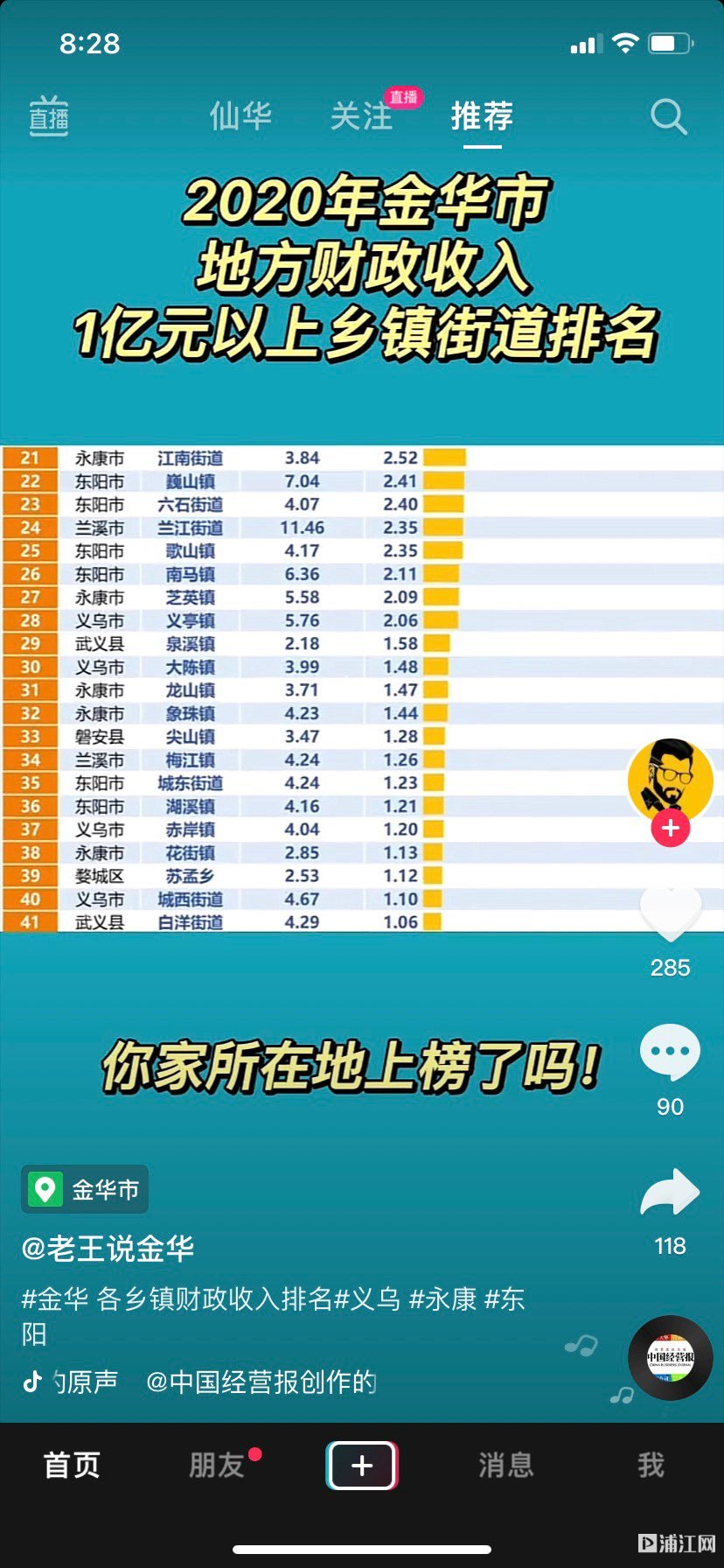Share this video with the arrow icon
The image size is (724, 1568).
670,1193
